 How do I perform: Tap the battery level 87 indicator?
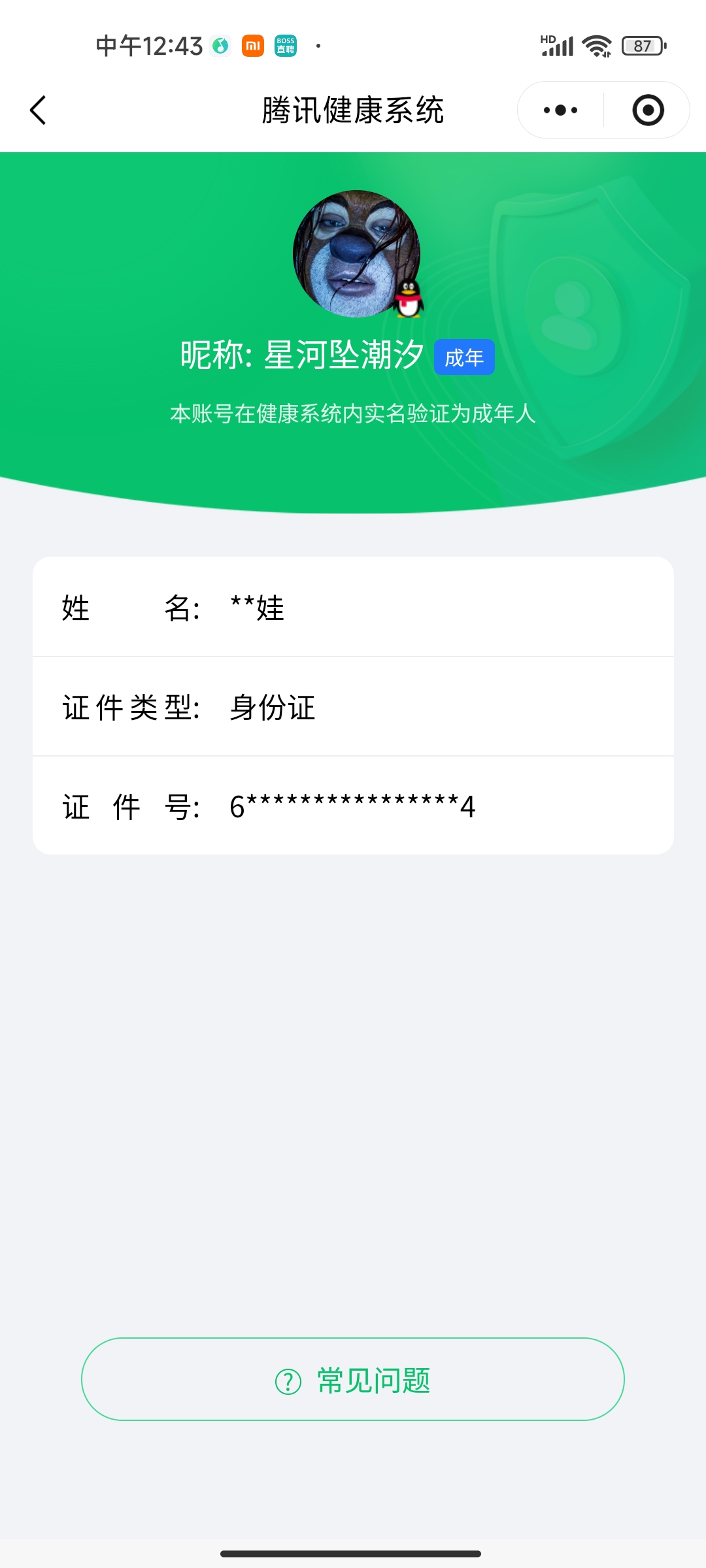point(642,44)
